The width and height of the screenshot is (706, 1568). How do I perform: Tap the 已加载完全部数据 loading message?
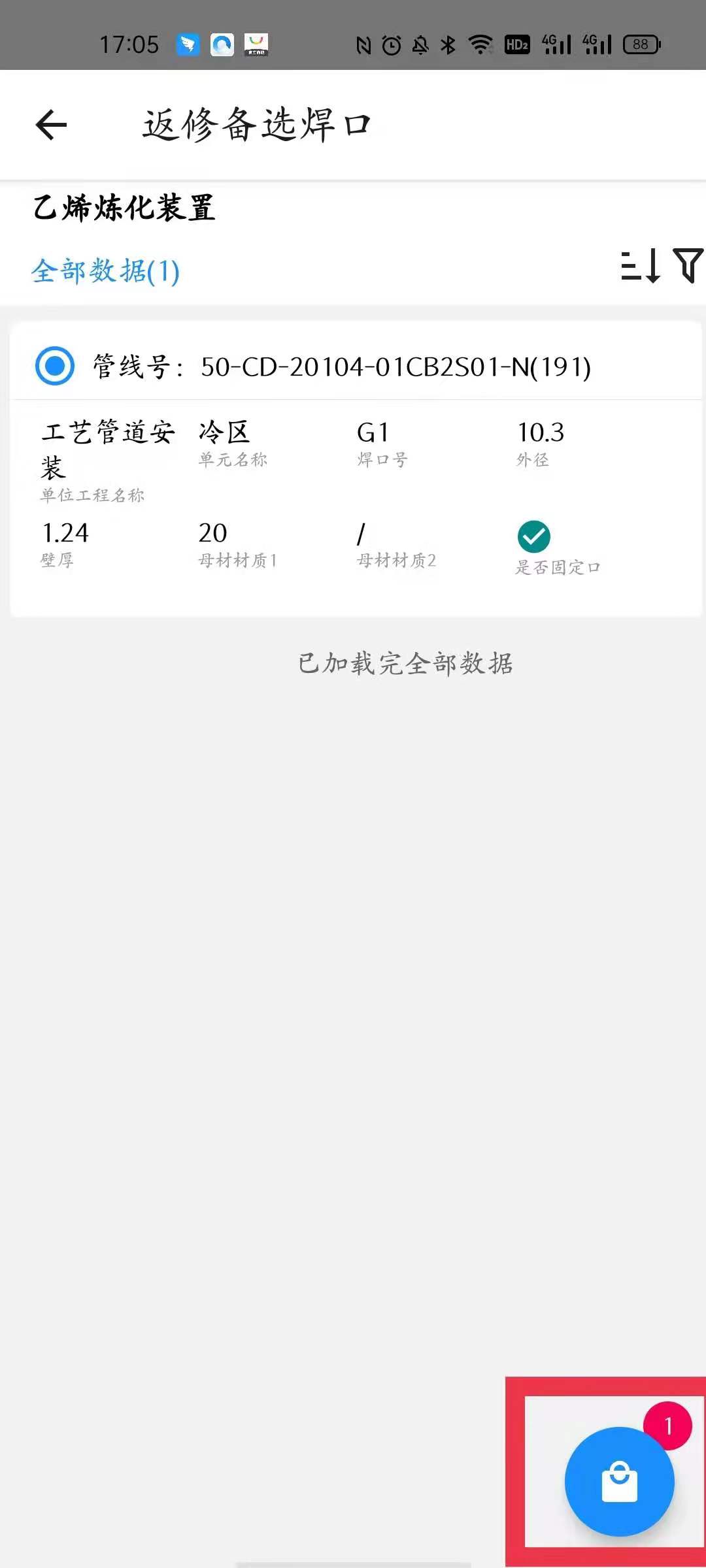click(x=405, y=663)
